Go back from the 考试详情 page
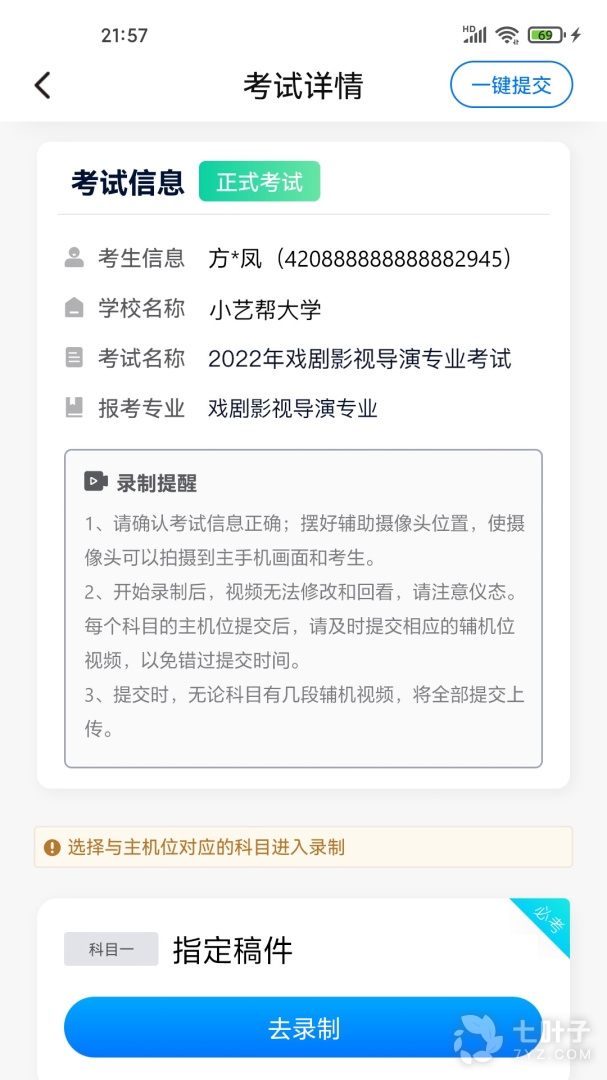This screenshot has width=607, height=1080. pyautogui.click(x=42, y=86)
